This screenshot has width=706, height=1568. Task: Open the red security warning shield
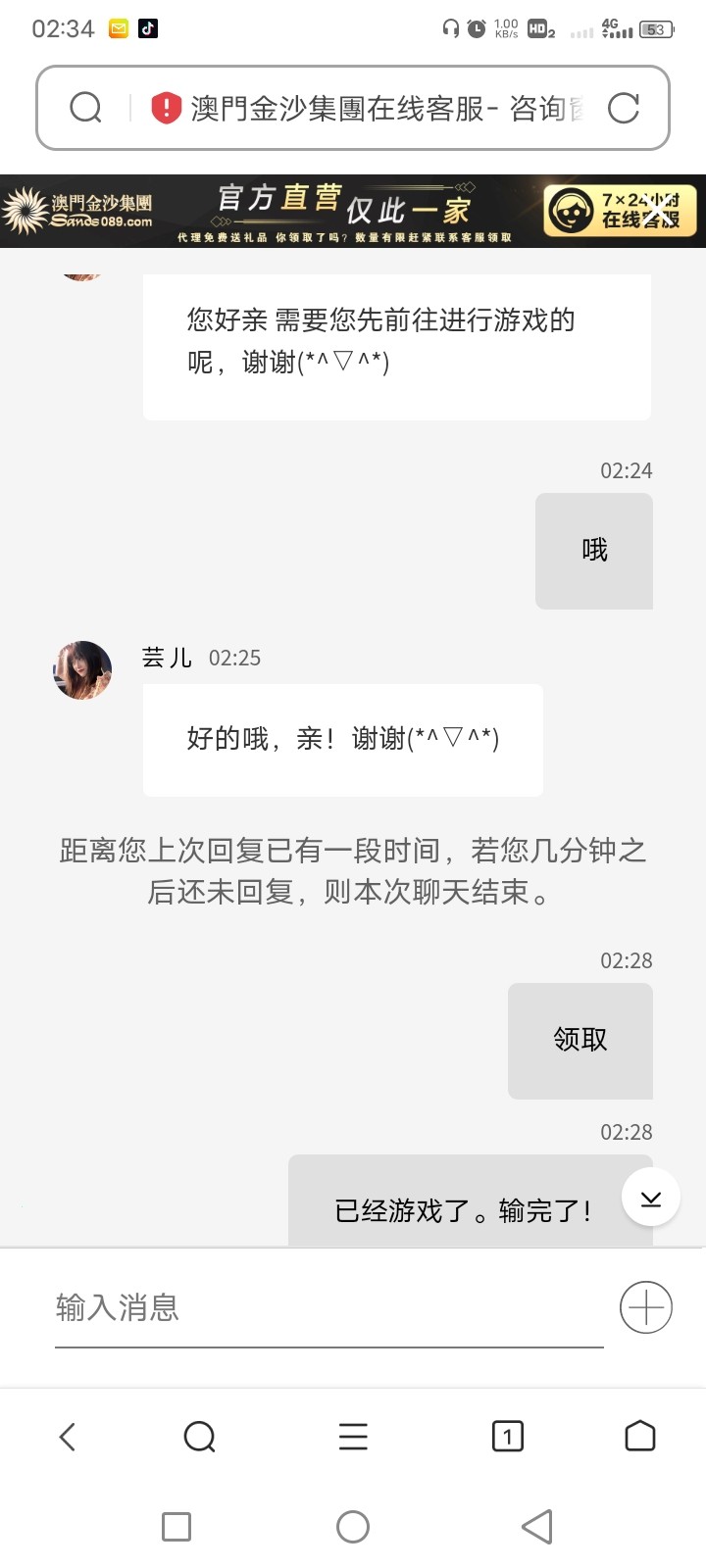(167, 108)
